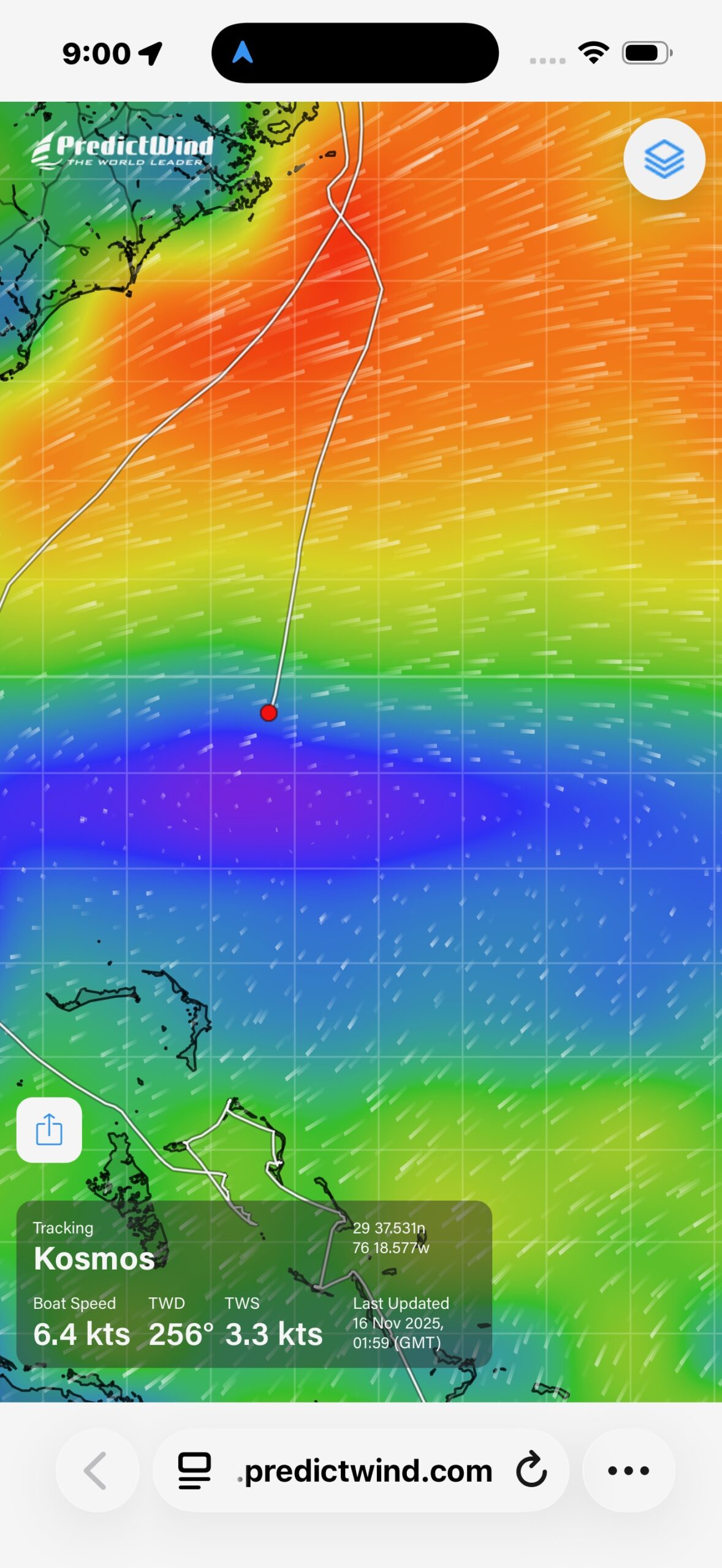Image resolution: width=722 pixels, height=1568 pixels.
Task: Reload the predictwind.com page
Action: 531,1470
